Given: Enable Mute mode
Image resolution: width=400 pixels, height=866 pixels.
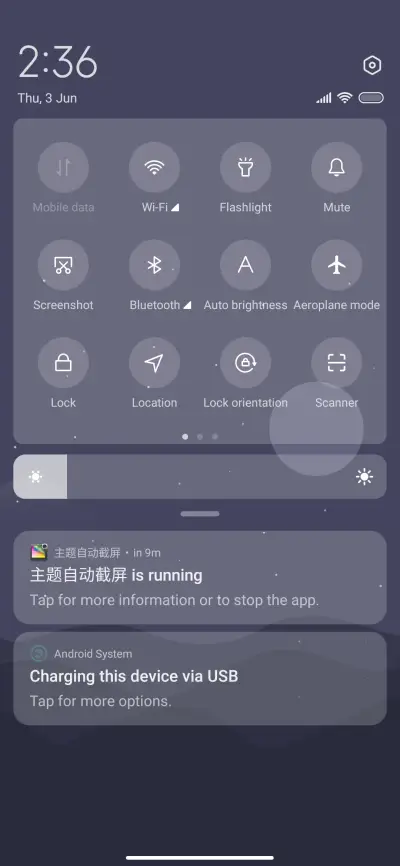Looking at the screenshot, I should [x=336, y=167].
